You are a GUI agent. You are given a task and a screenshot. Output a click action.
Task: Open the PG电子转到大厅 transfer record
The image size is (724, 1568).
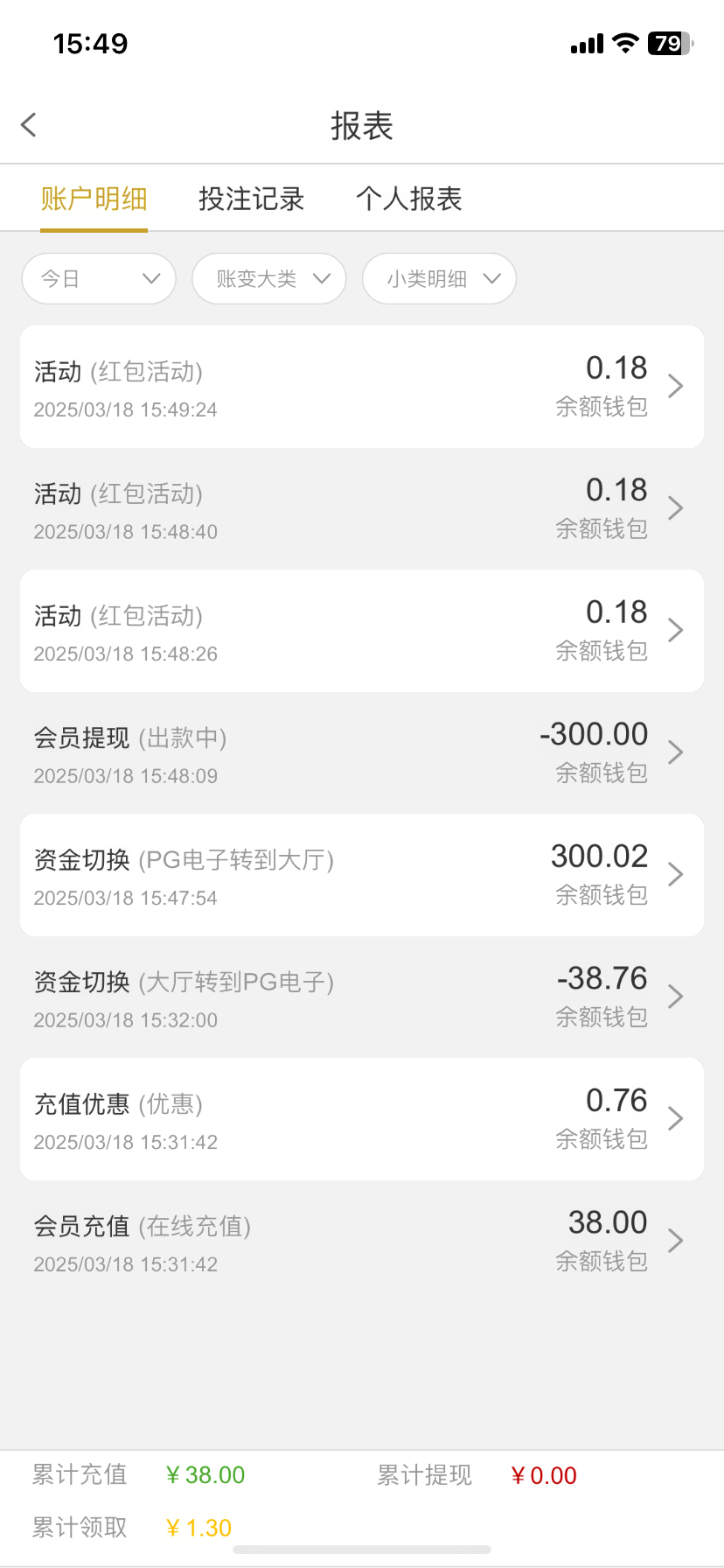pos(362,875)
